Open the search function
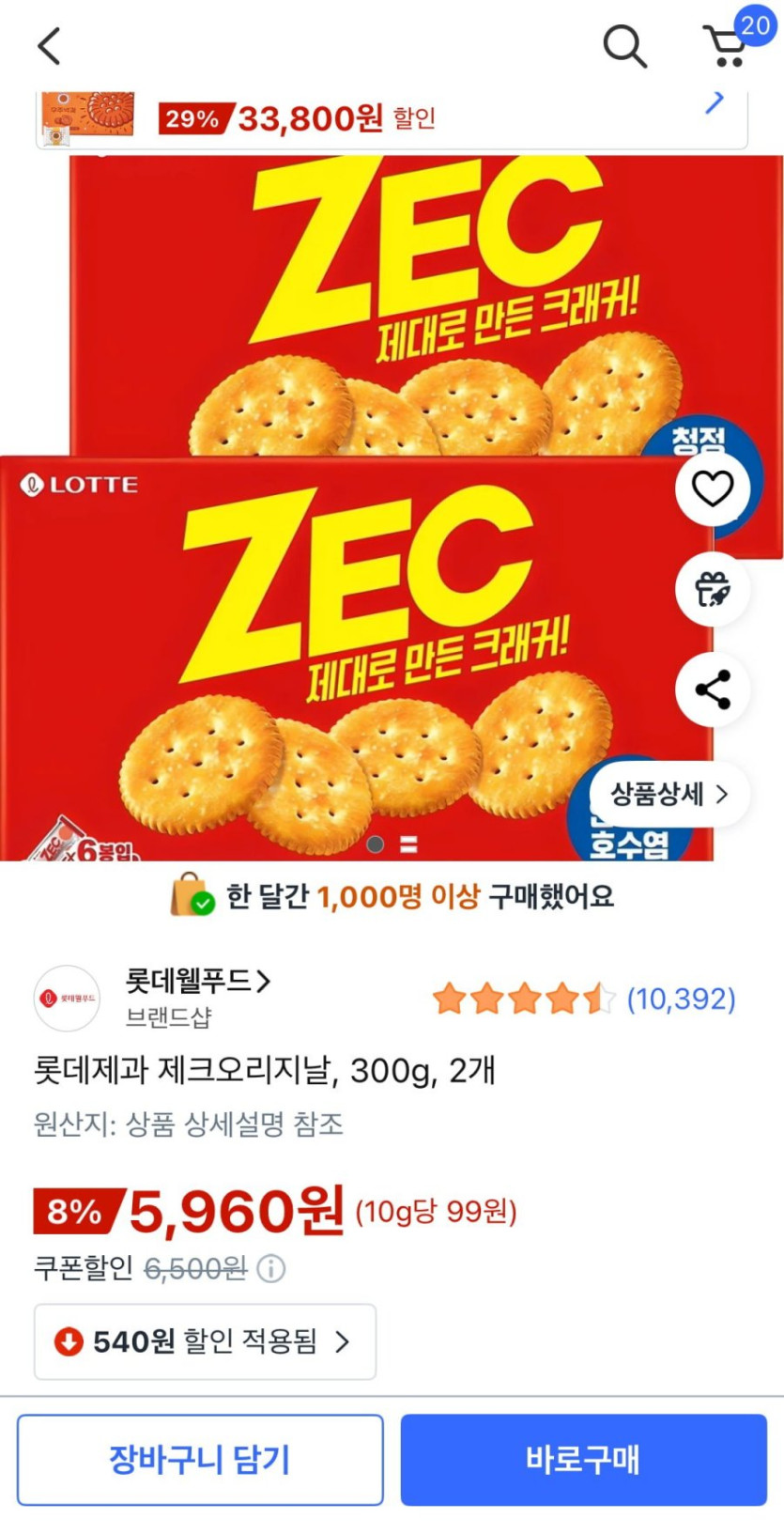784x1534 pixels. pyautogui.click(x=623, y=44)
